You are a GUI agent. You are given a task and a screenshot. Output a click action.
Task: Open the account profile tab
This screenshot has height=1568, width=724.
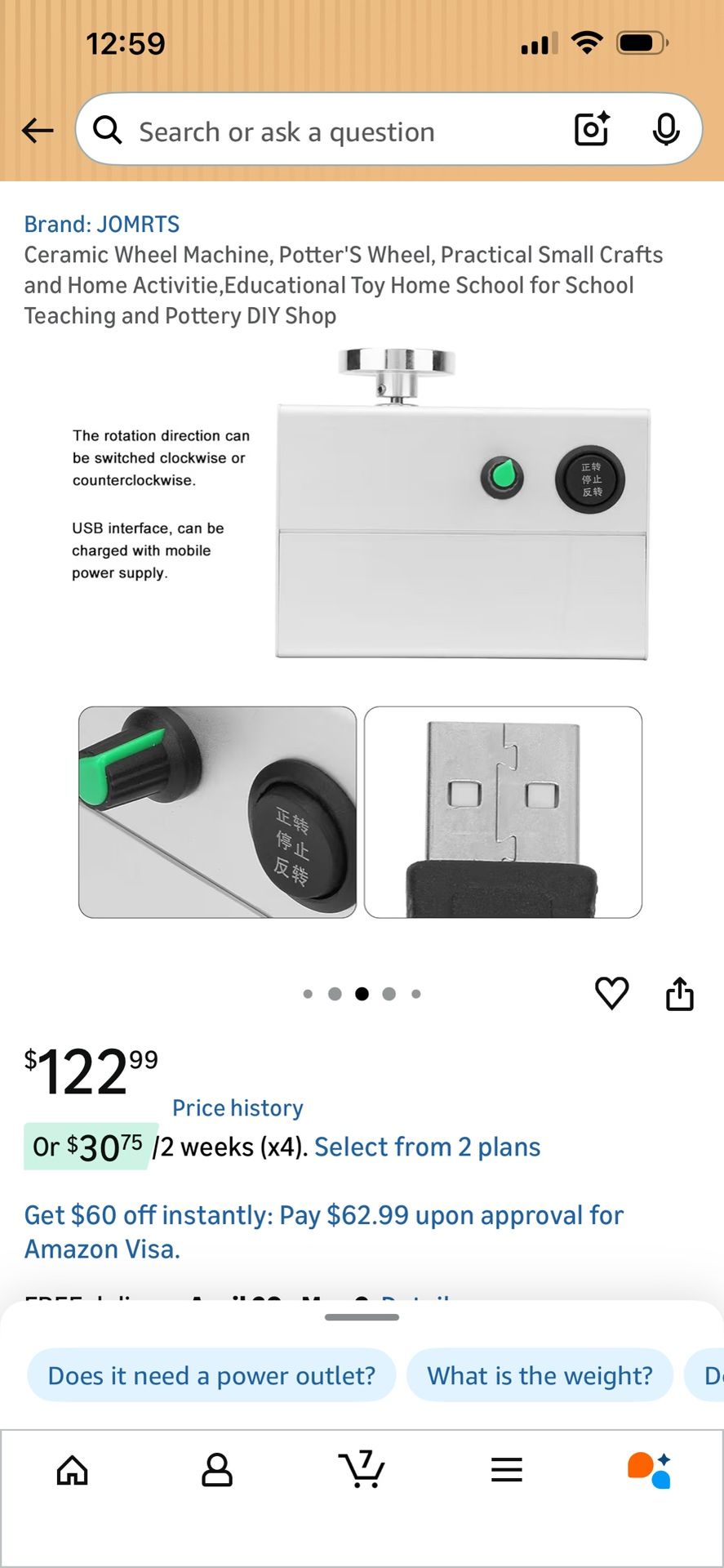point(217,1470)
